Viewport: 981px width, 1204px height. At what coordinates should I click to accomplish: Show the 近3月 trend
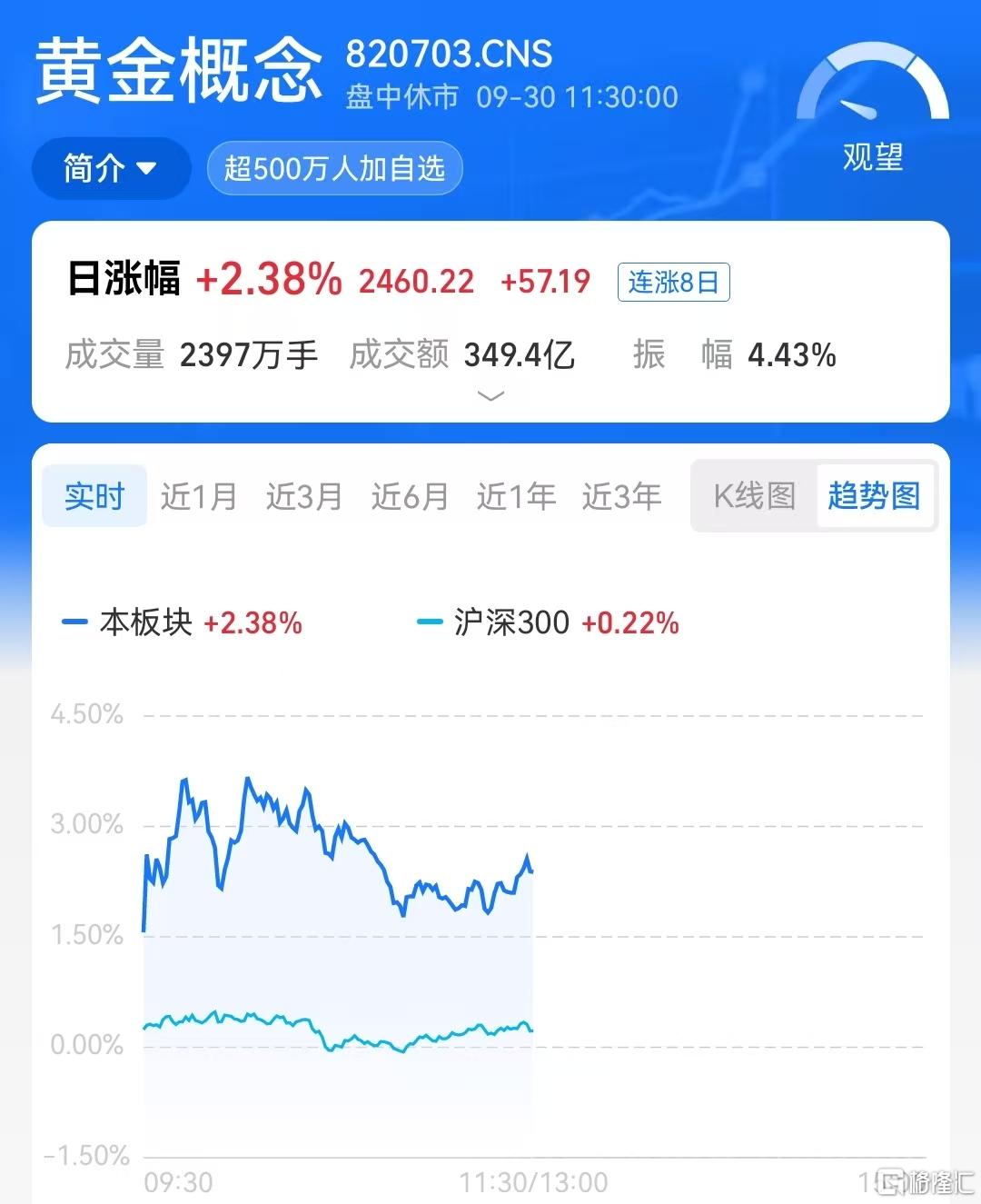(x=304, y=496)
